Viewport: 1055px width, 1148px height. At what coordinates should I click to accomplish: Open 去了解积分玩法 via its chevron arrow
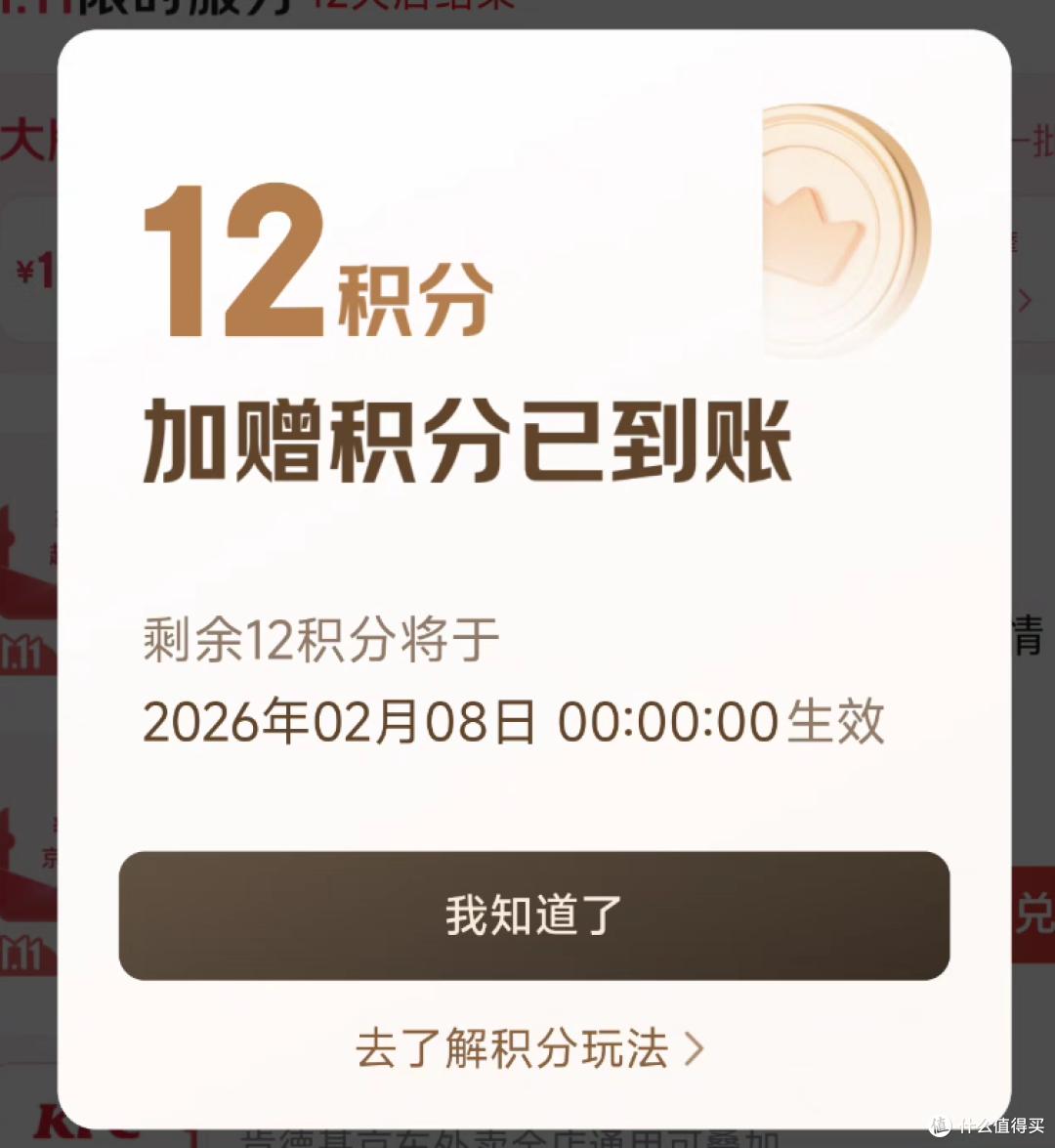(696, 1047)
